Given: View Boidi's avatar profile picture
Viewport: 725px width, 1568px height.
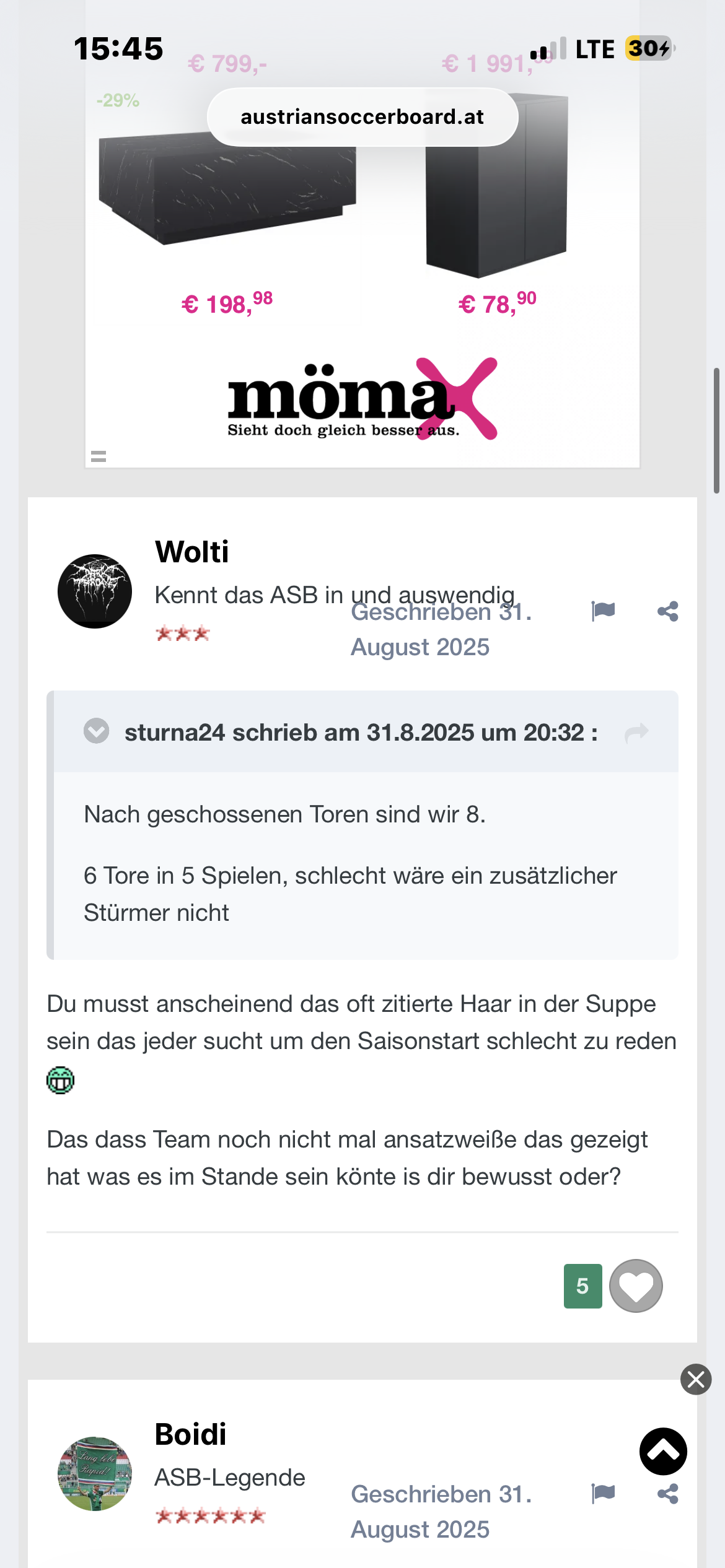Looking at the screenshot, I should pos(95,1474).
